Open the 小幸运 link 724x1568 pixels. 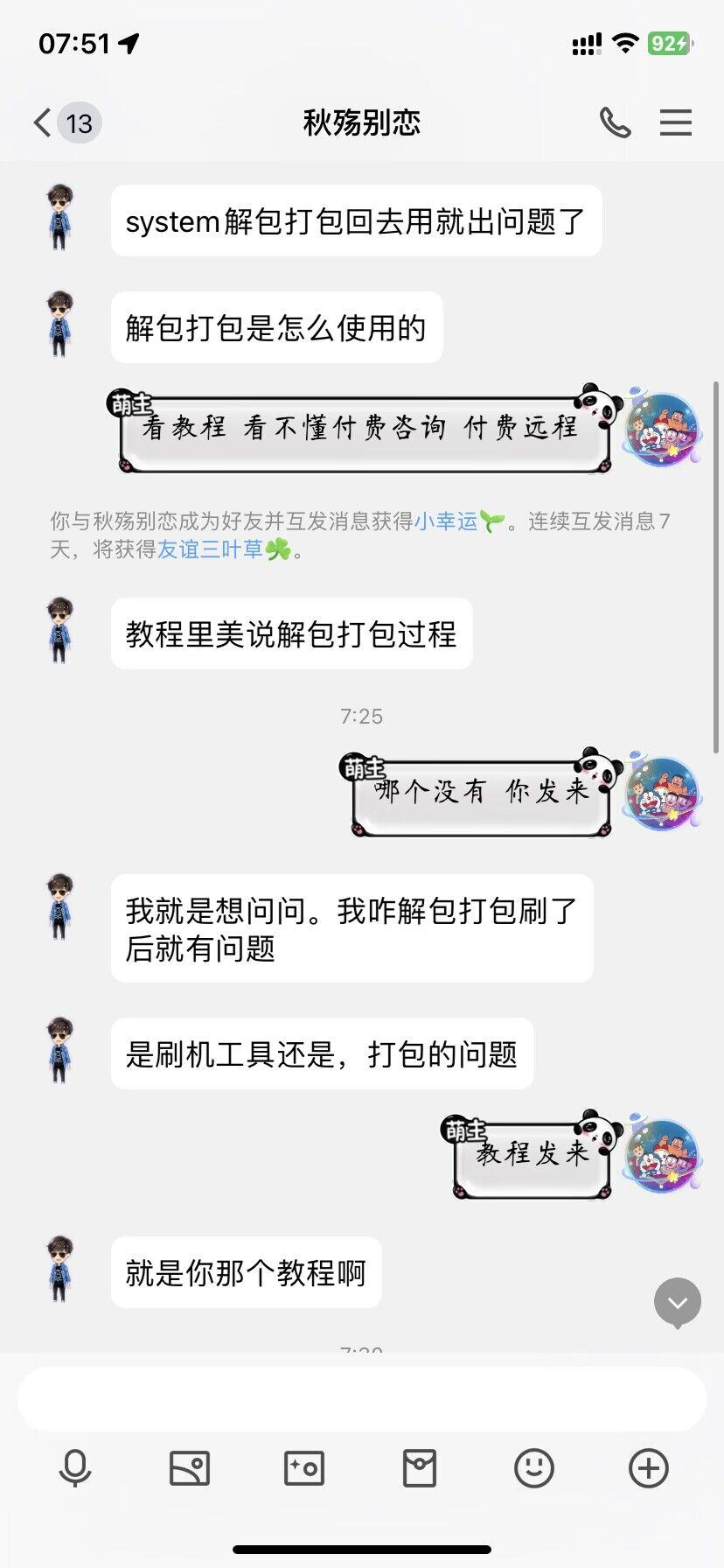point(446,521)
